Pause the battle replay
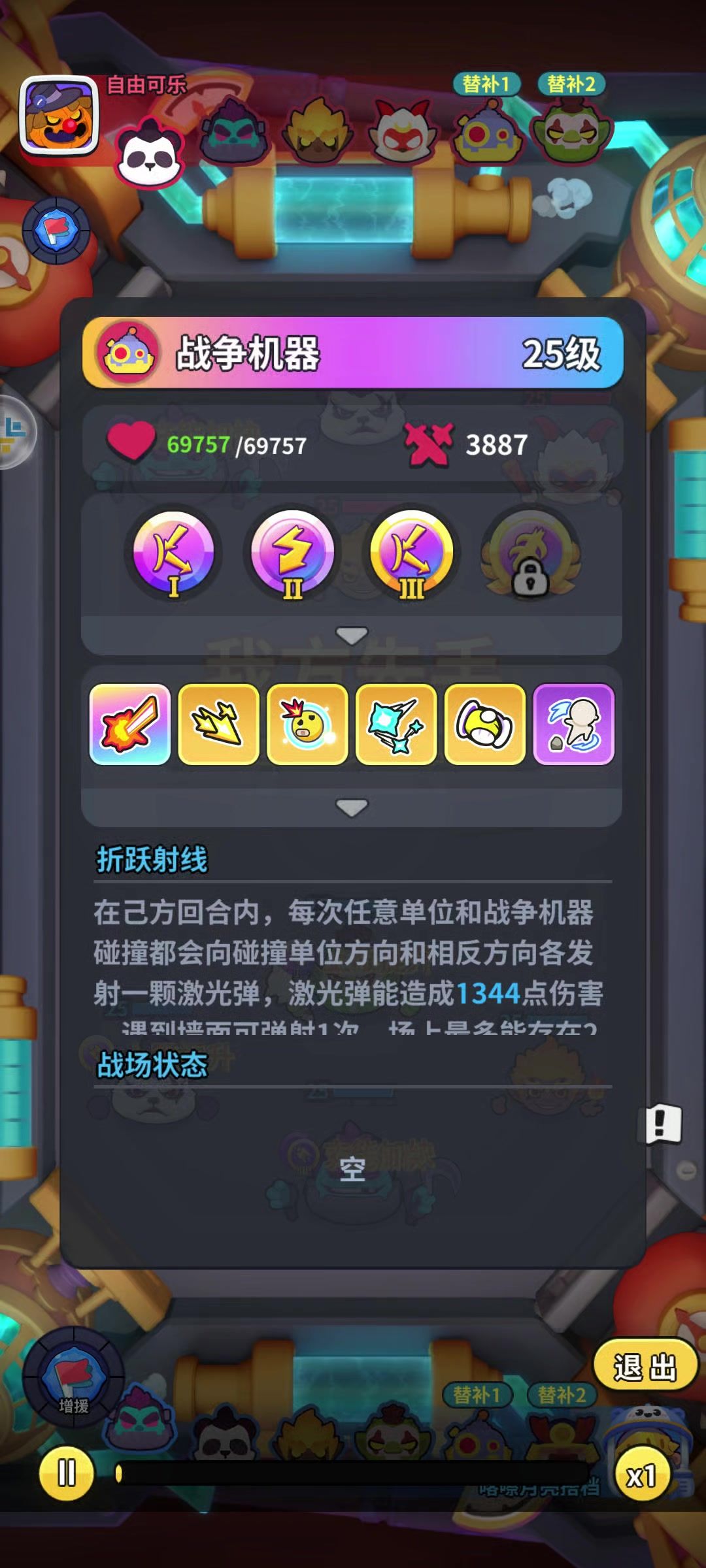This screenshot has width=706, height=1568. (67, 1473)
